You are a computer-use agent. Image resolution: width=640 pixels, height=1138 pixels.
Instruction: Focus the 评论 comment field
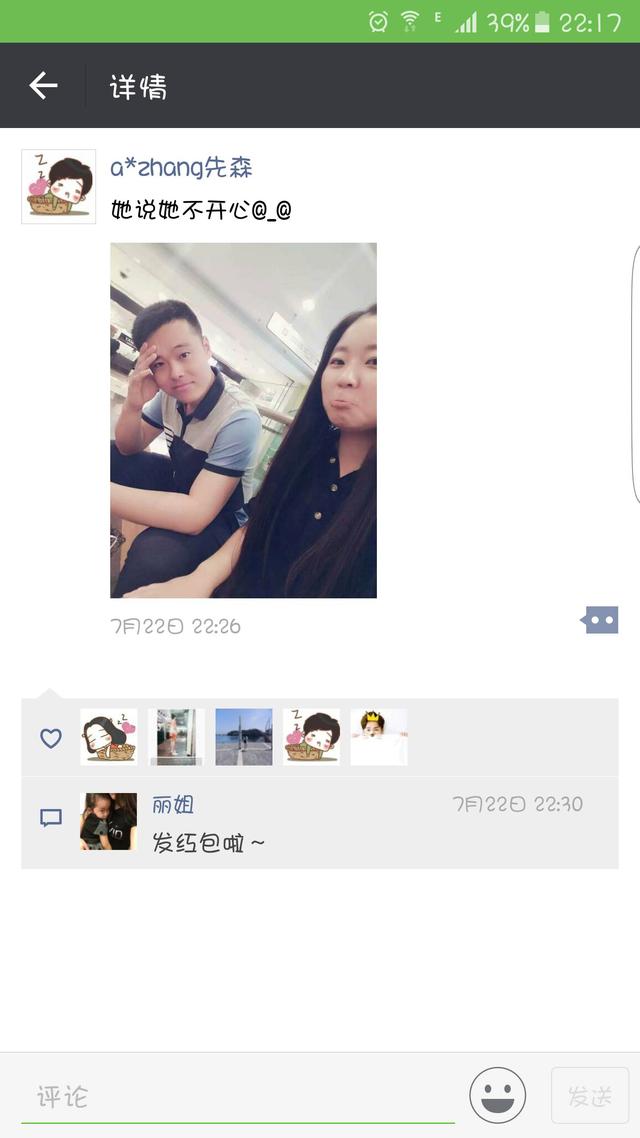(x=238, y=1097)
